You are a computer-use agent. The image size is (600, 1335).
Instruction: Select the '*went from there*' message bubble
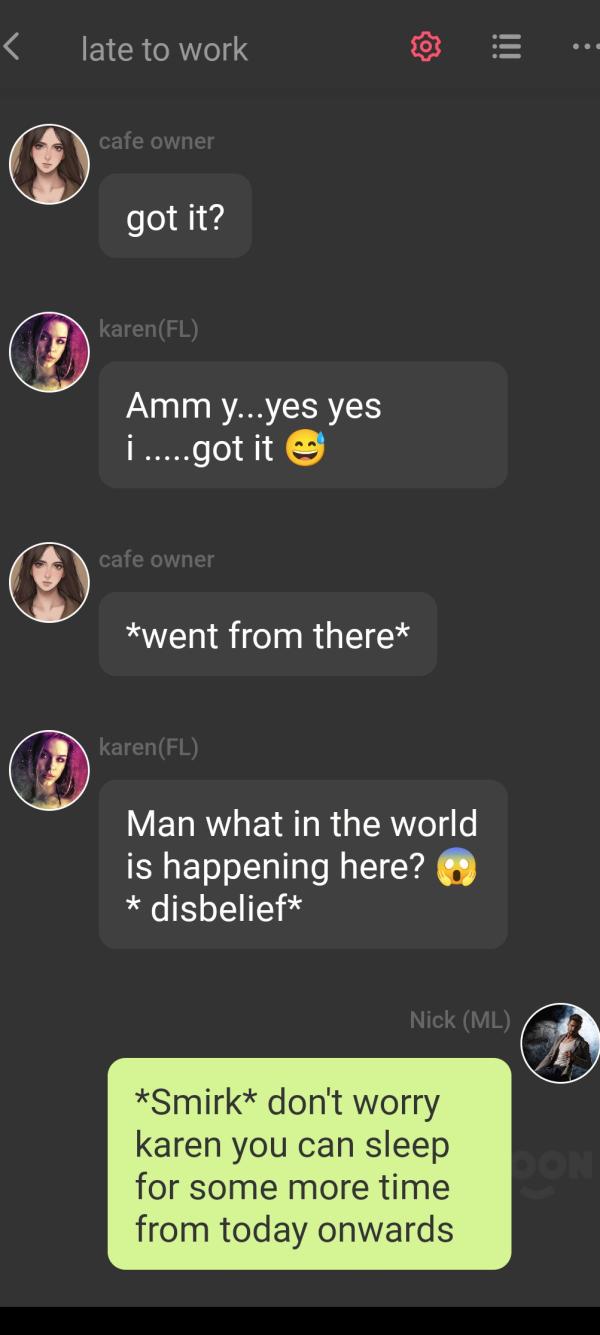[x=267, y=634]
